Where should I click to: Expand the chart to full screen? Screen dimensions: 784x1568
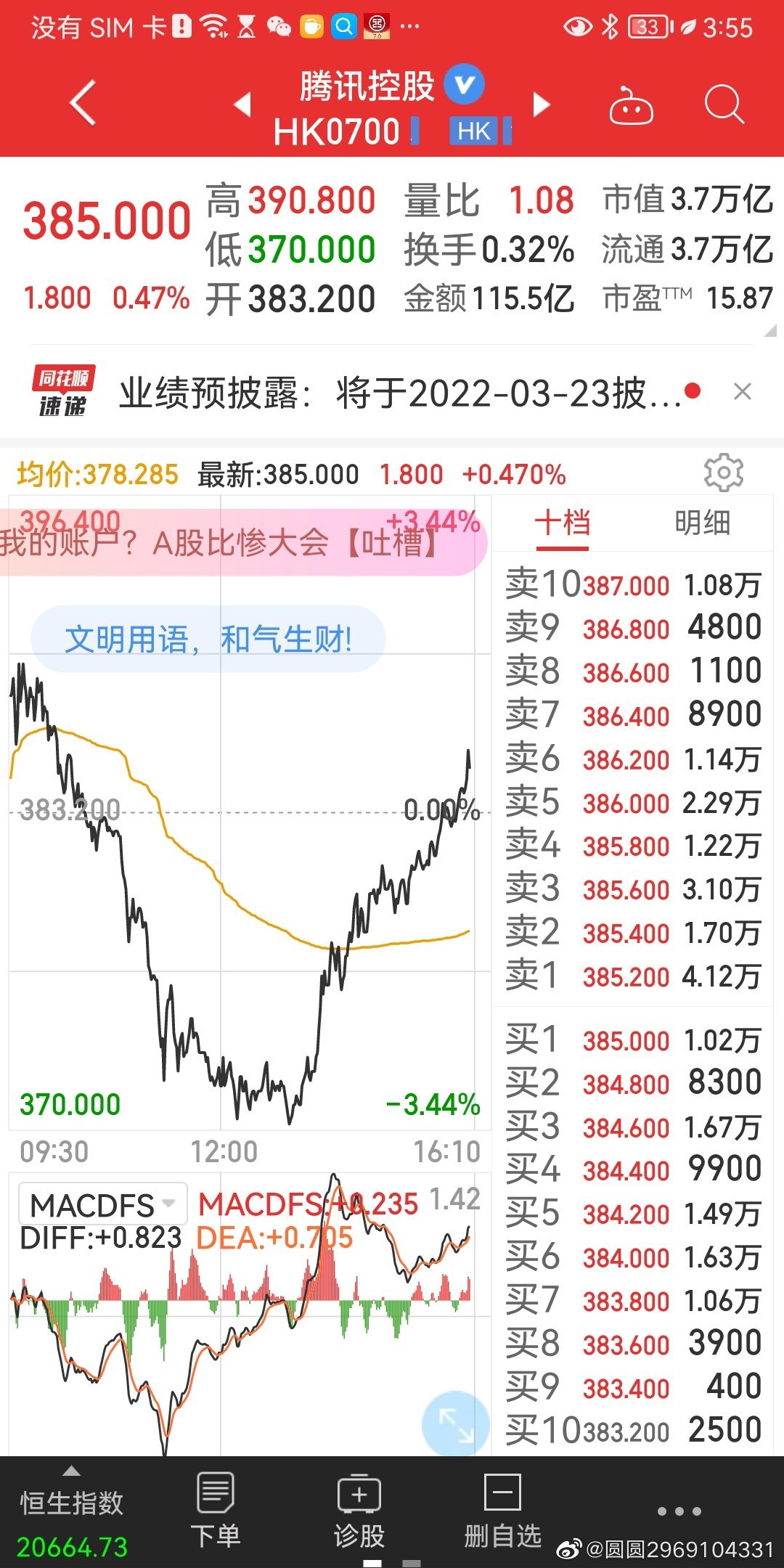pos(456,1424)
